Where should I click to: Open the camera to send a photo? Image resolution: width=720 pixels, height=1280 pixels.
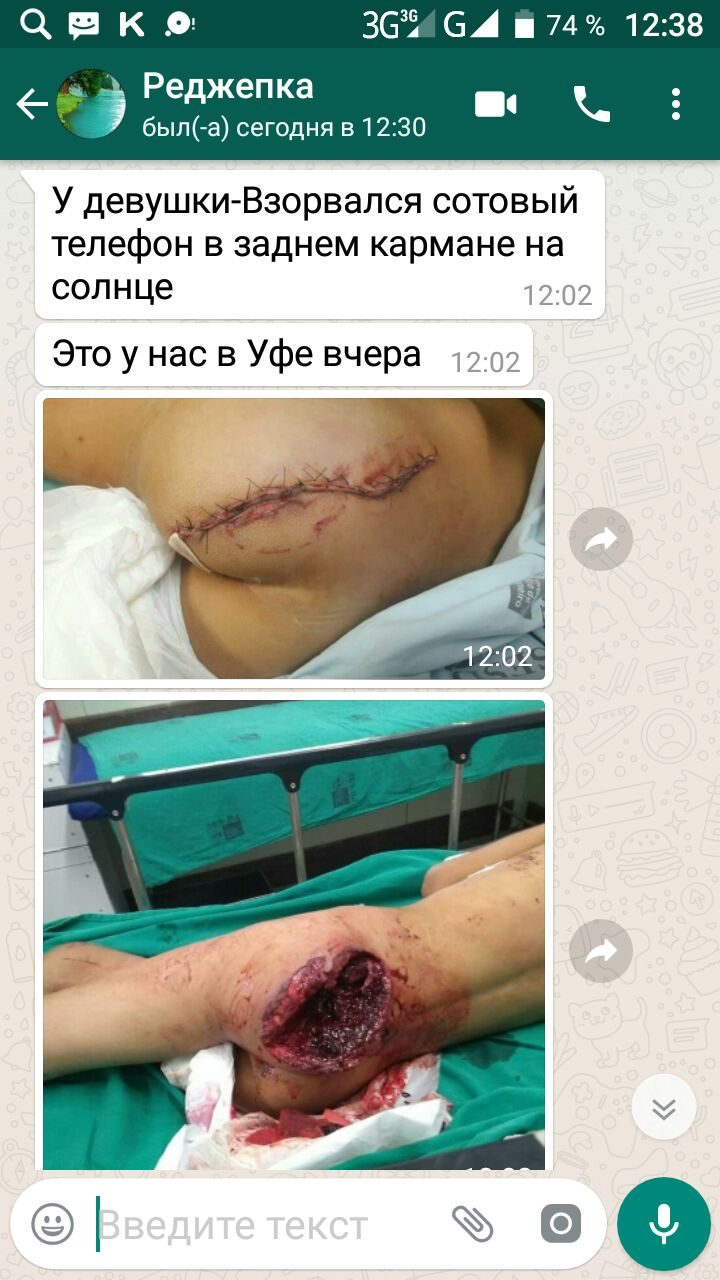coord(560,1224)
